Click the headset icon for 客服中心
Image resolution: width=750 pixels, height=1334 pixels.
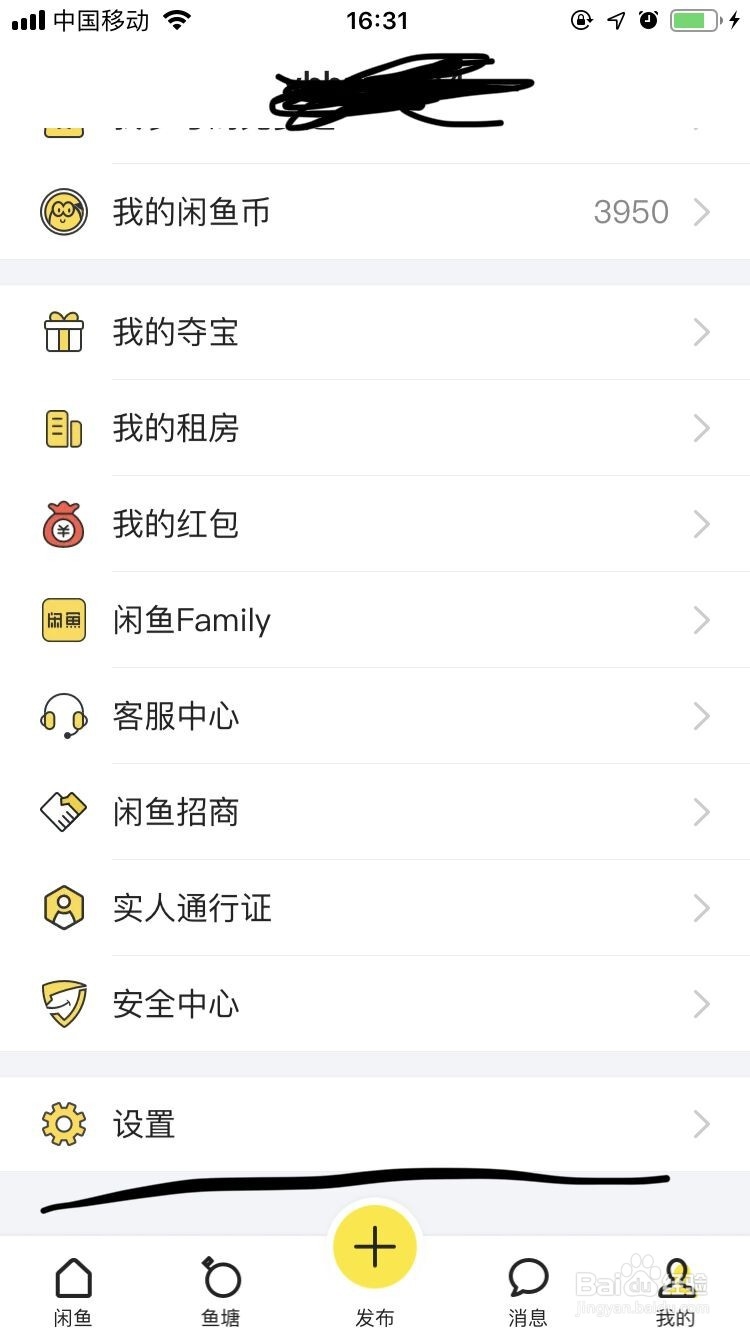[63, 716]
